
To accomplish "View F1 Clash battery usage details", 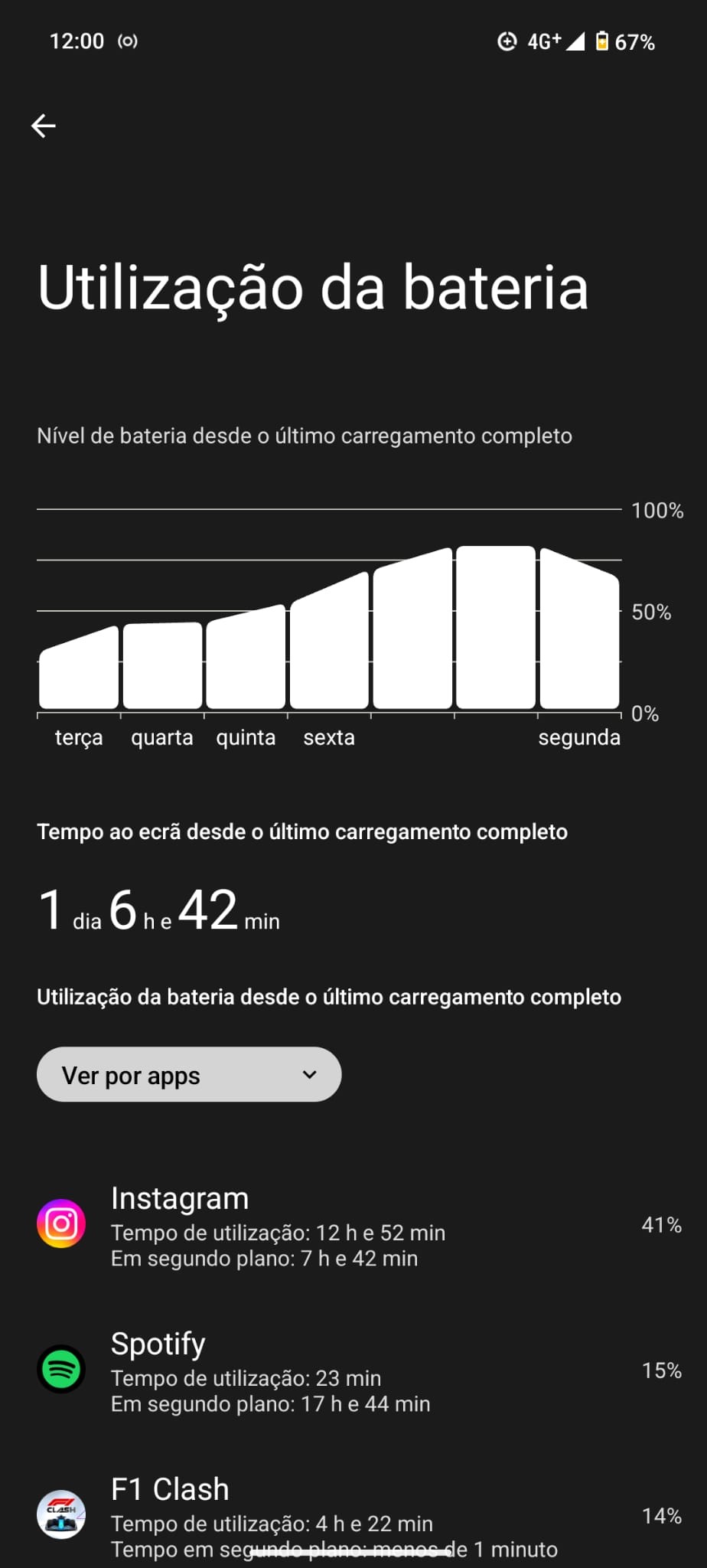I will 353,1515.
